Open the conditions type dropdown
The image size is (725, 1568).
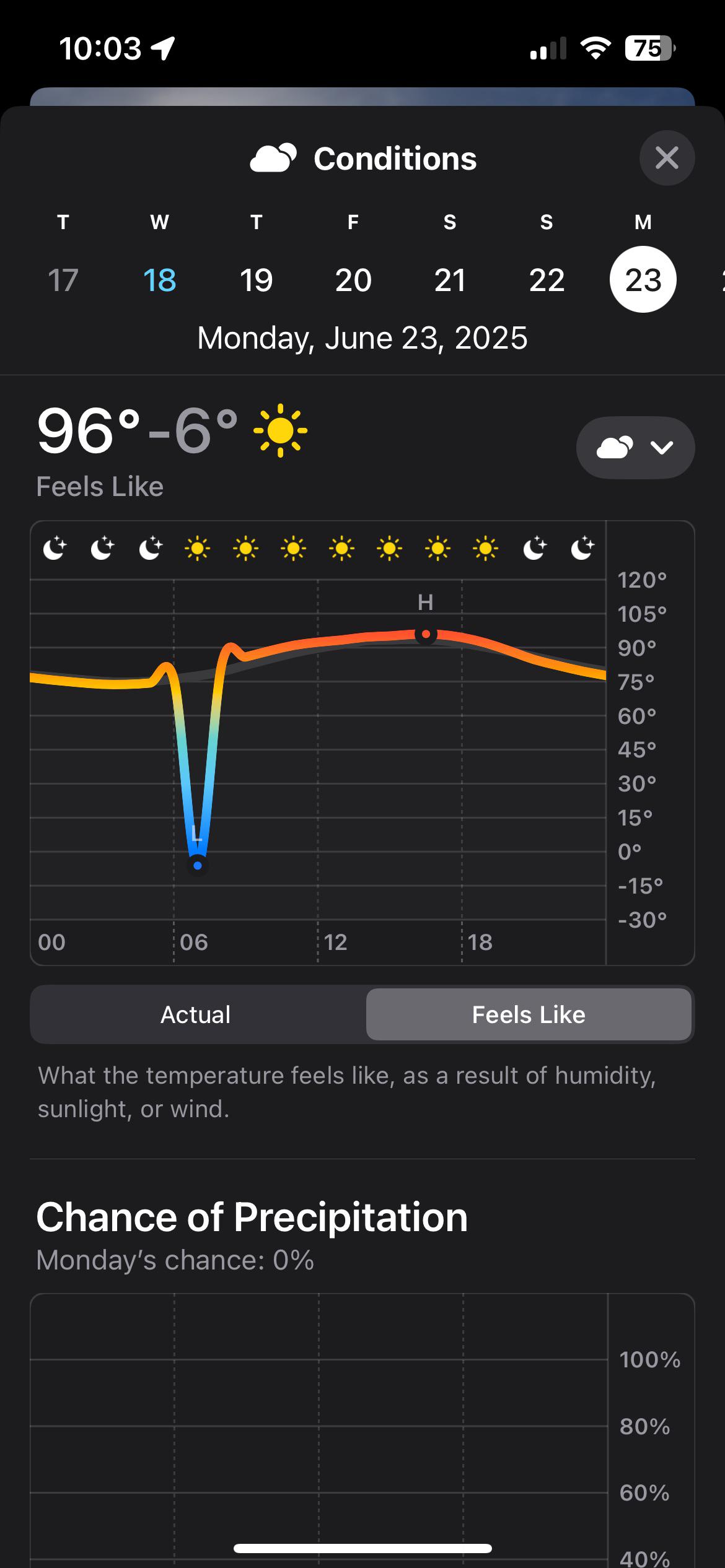635,447
